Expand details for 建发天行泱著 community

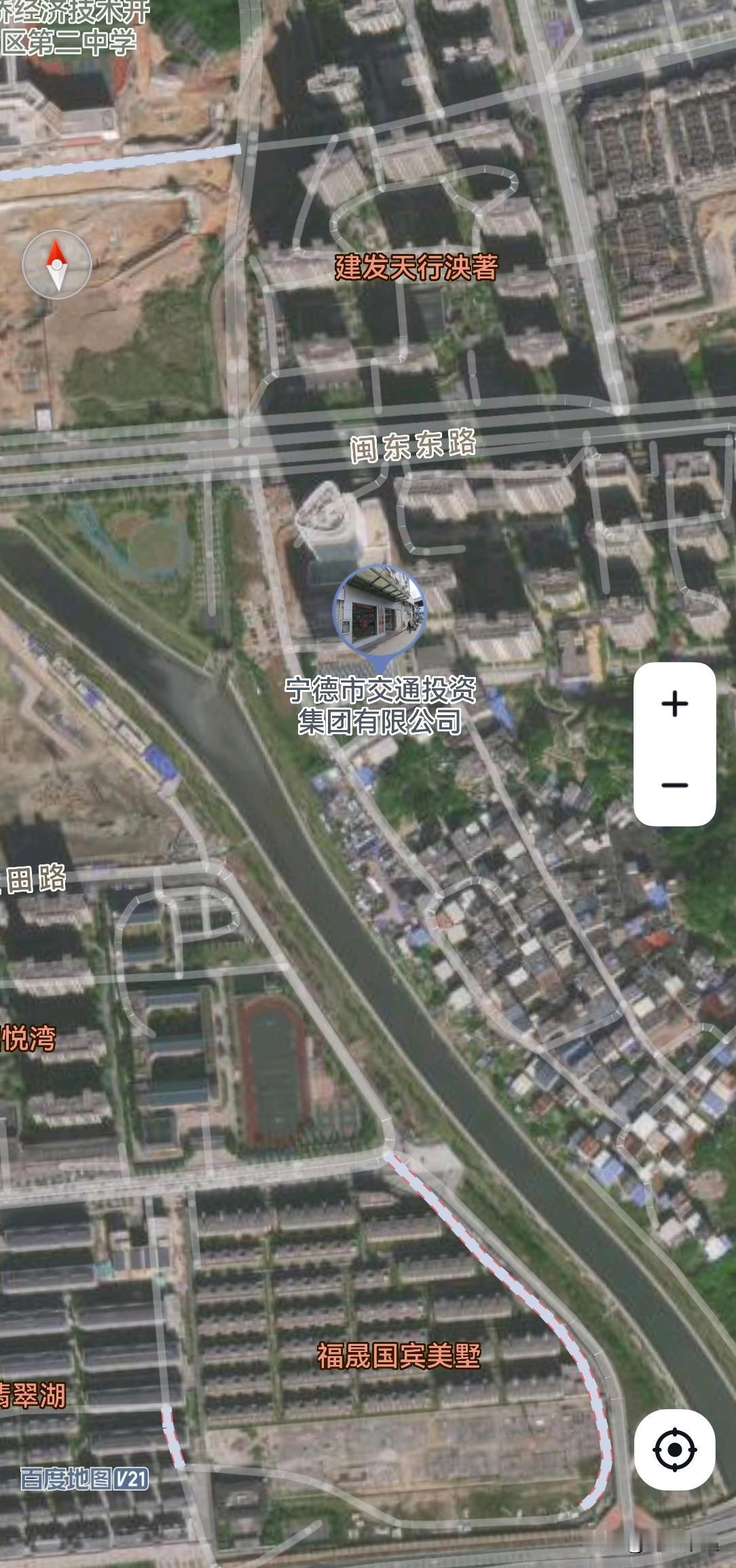click(x=415, y=267)
